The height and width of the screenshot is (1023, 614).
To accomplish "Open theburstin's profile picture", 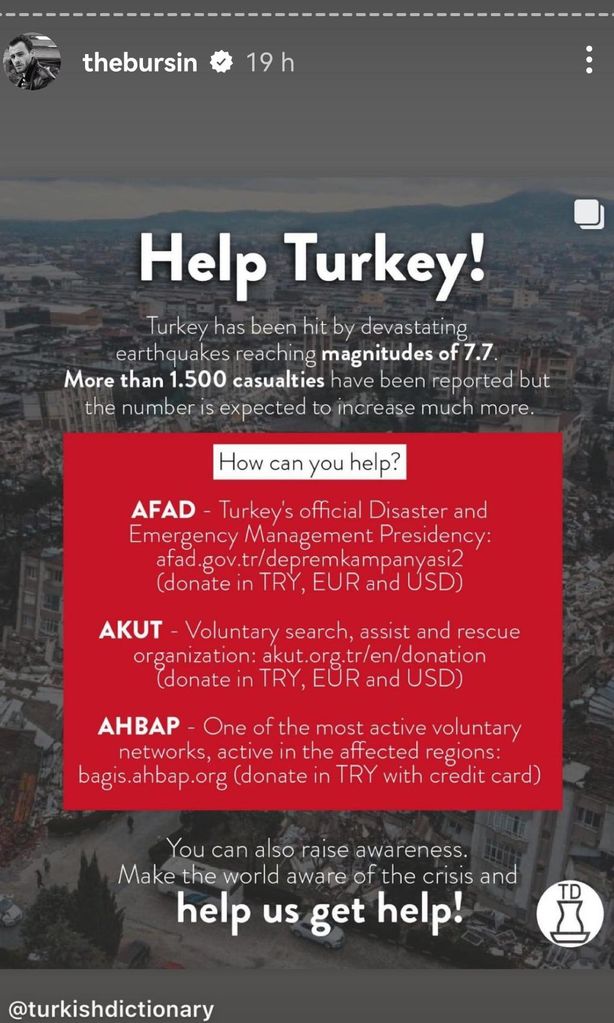I will point(31,62).
